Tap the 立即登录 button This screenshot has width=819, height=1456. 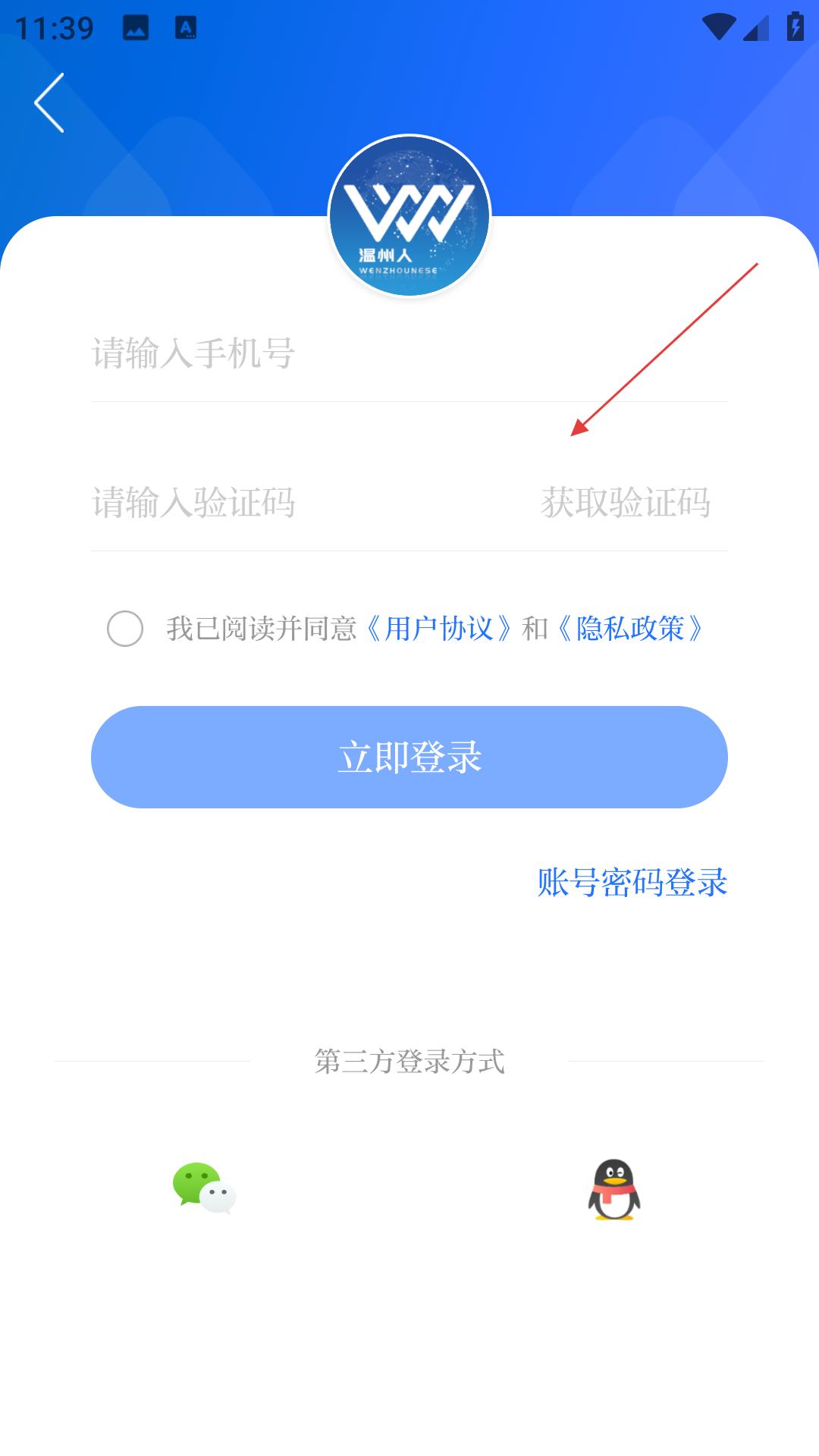click(409, 757)
